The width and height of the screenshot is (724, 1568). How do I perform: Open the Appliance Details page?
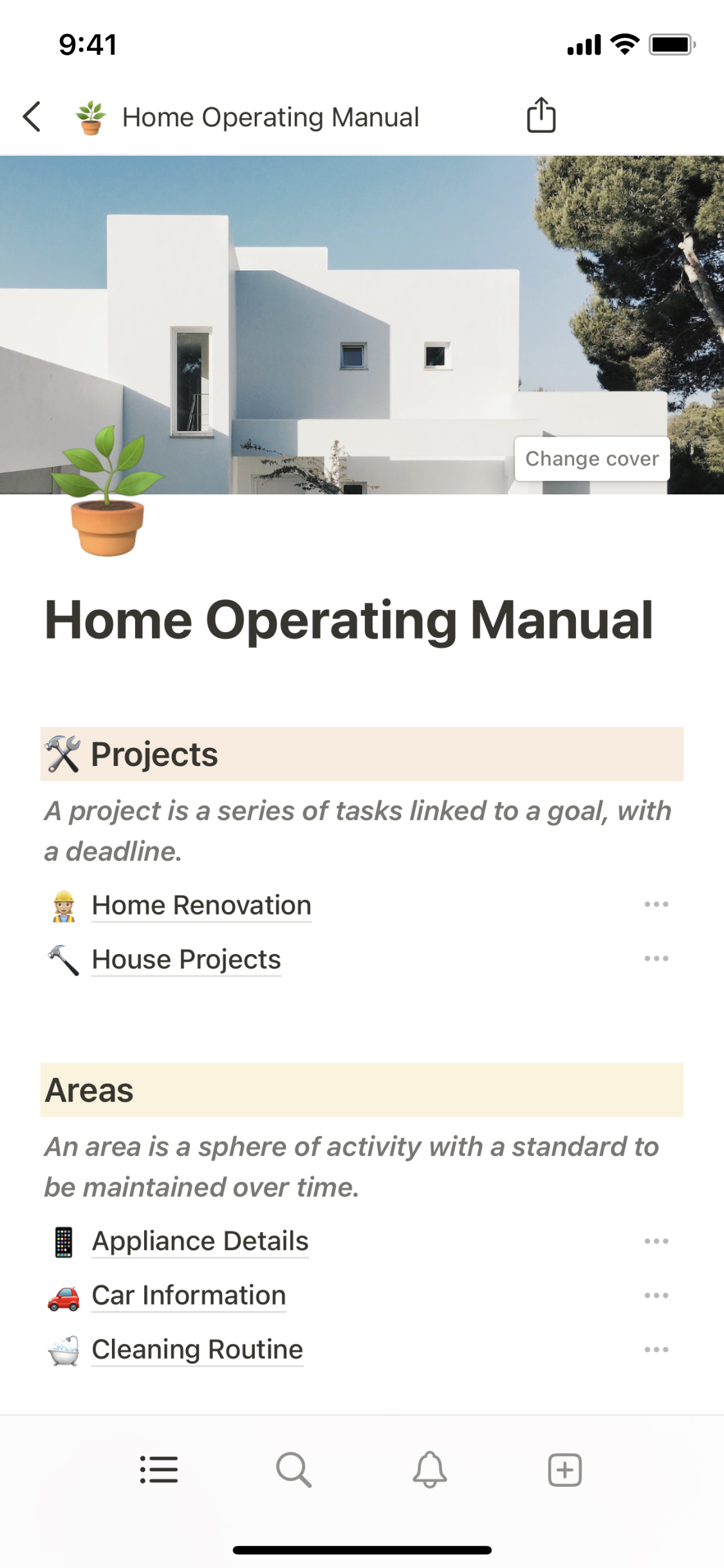[200, 1241]
